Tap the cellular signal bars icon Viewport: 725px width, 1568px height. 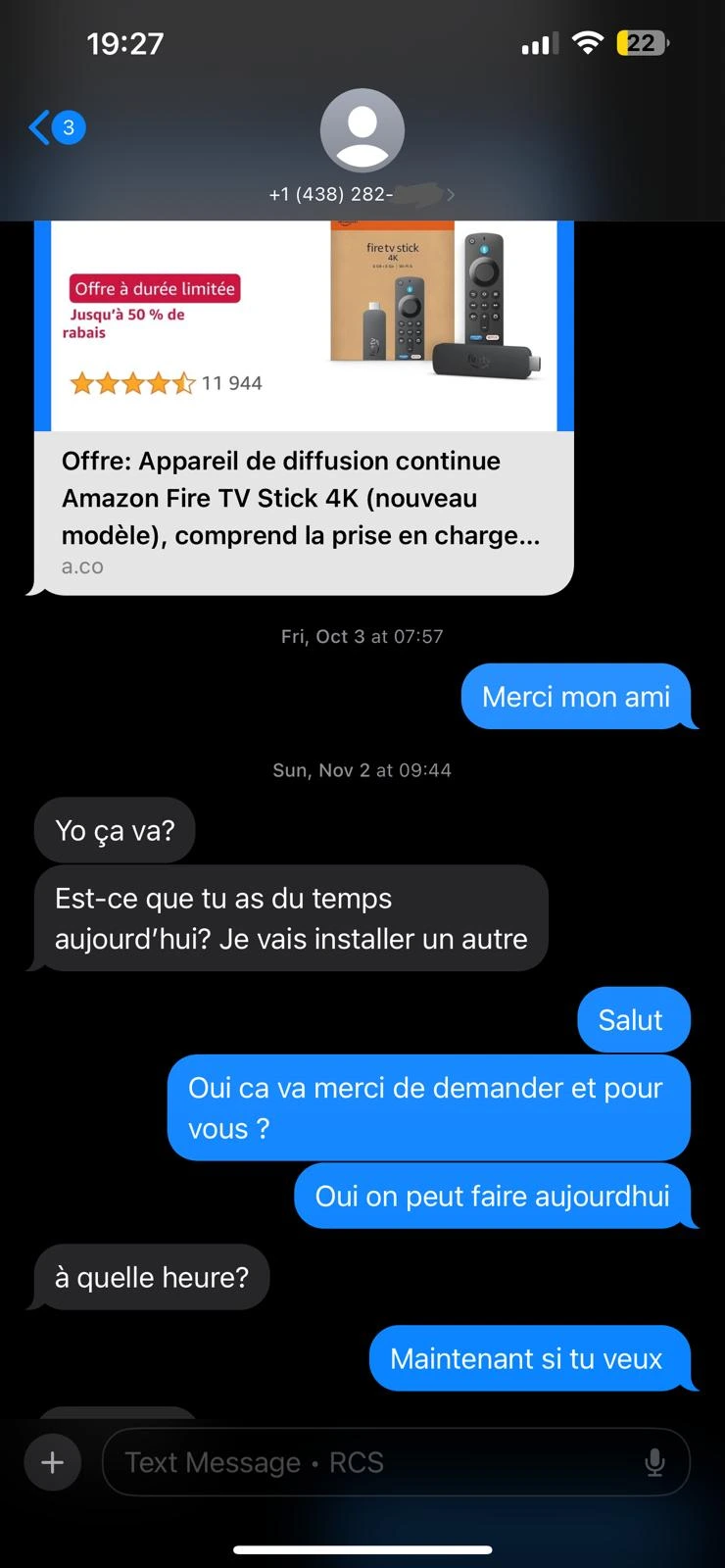537,42
